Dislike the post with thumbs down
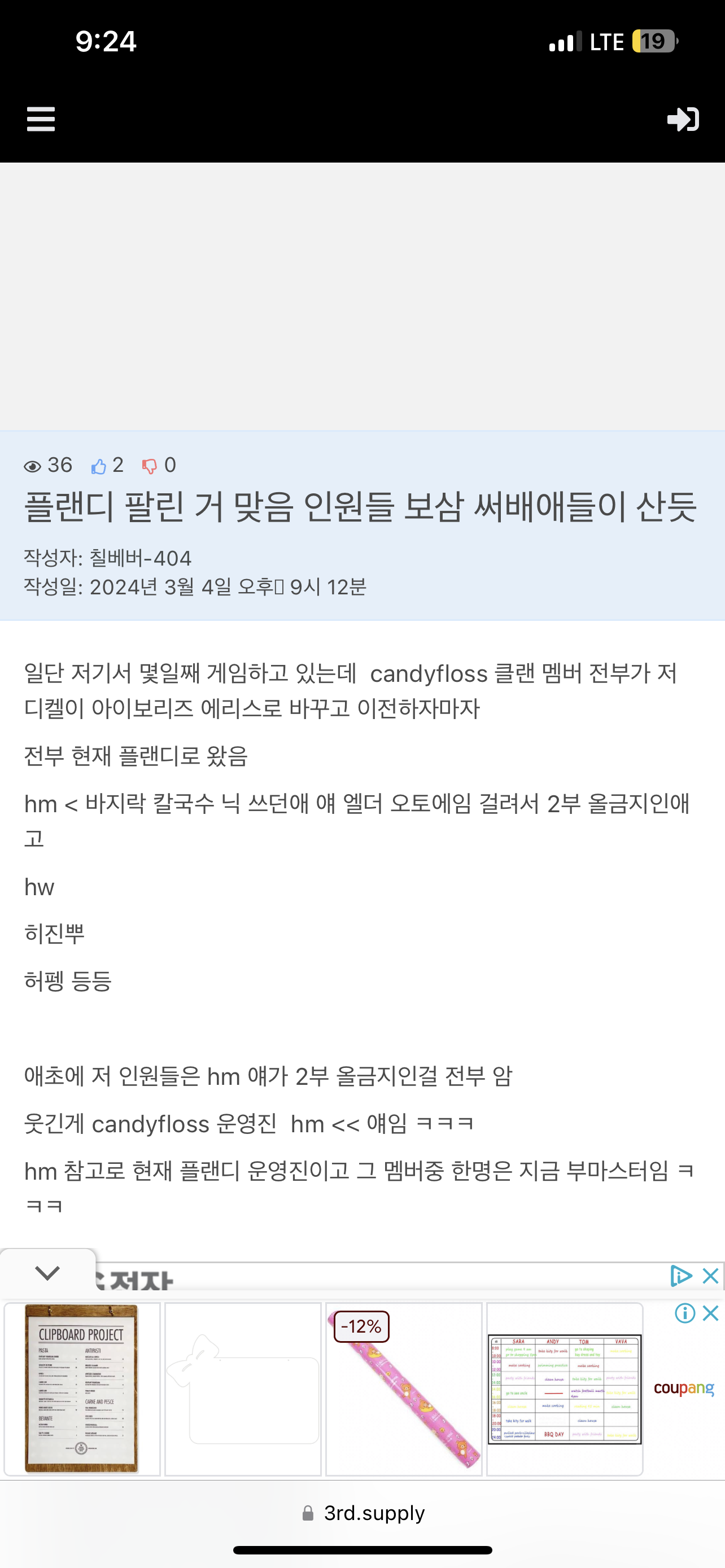The height and width of the screenshot is (1568, 725). tap(149, 466)
